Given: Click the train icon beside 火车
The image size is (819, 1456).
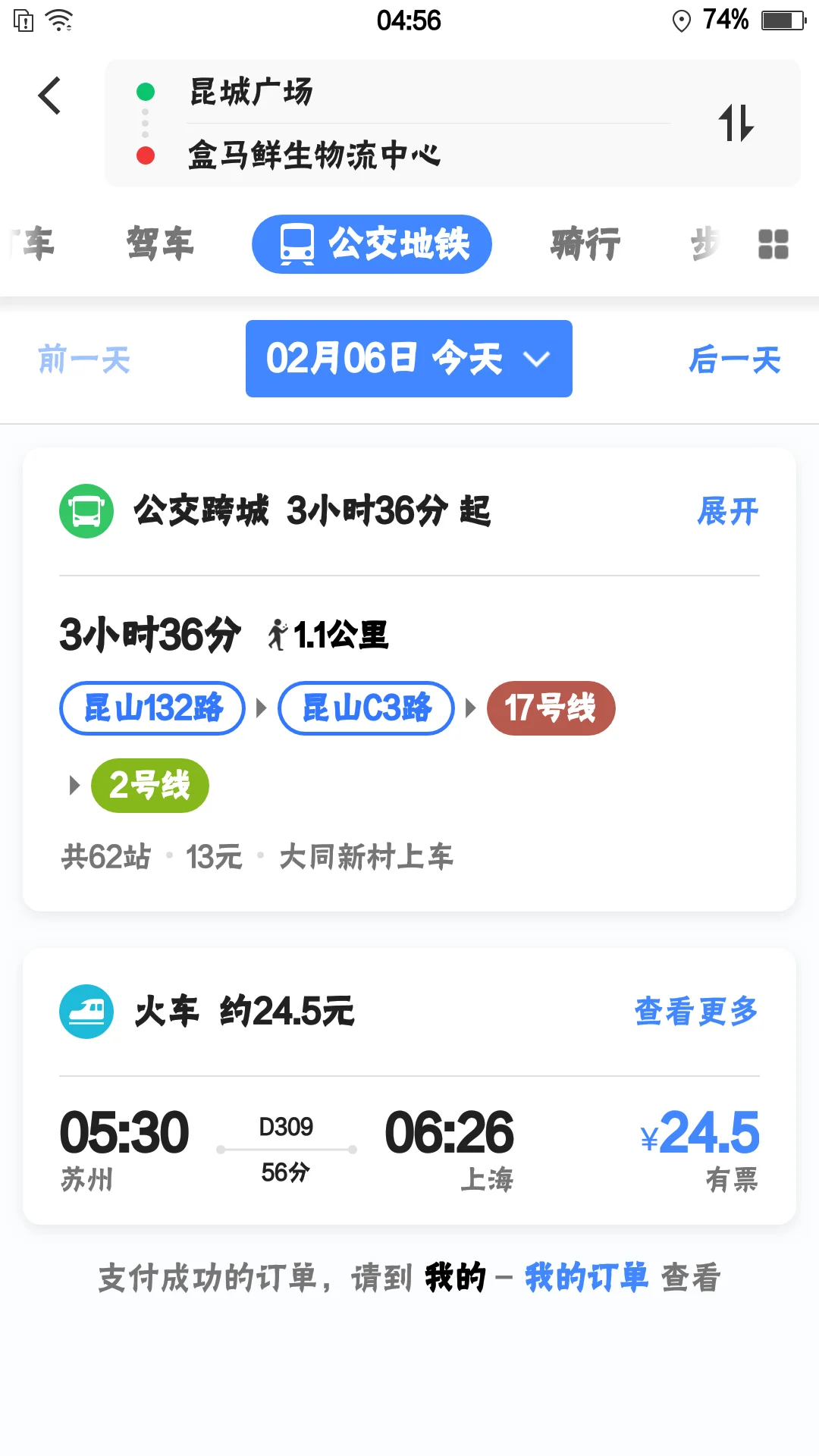Looking at the screenshot, I should tap(86, 1010).
